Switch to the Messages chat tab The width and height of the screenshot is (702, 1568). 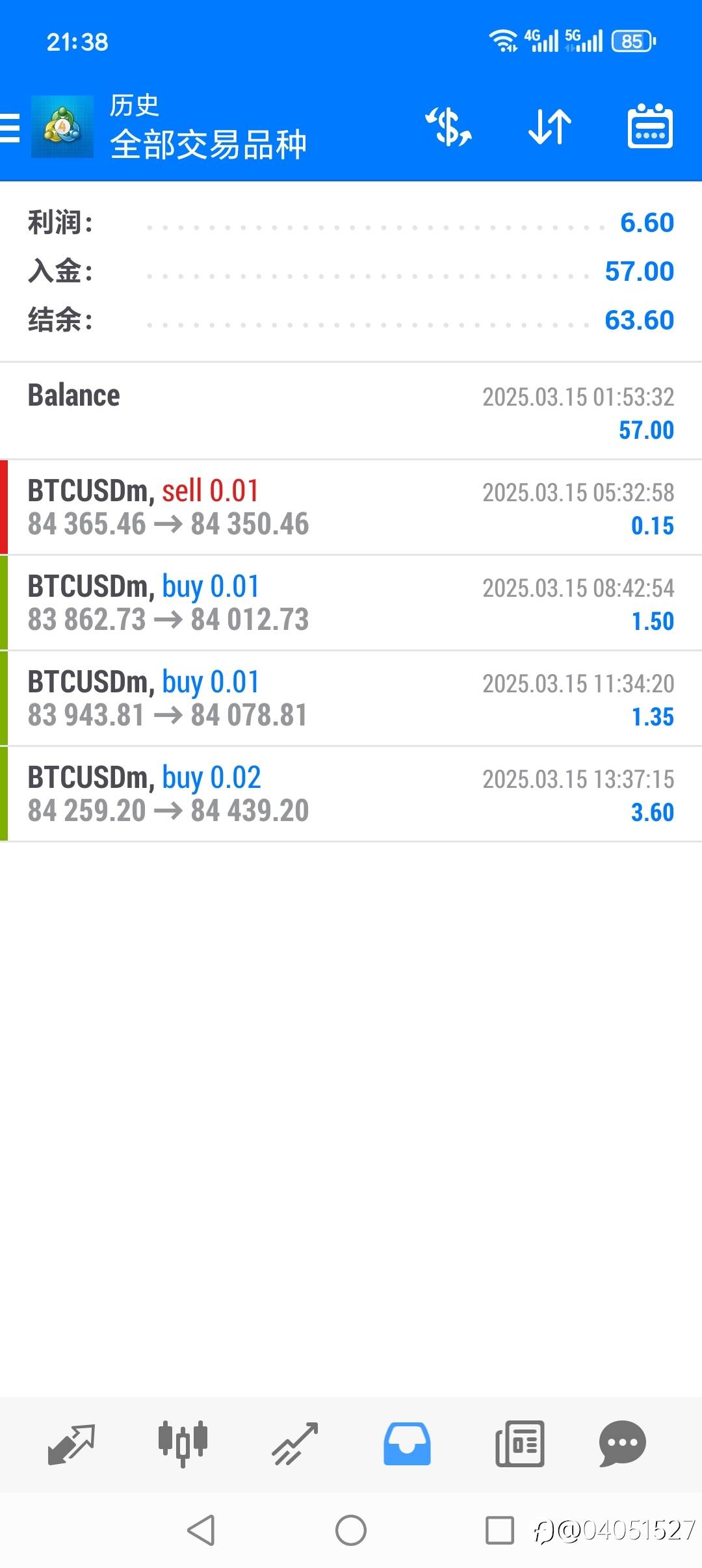[x=623, y=1444]
